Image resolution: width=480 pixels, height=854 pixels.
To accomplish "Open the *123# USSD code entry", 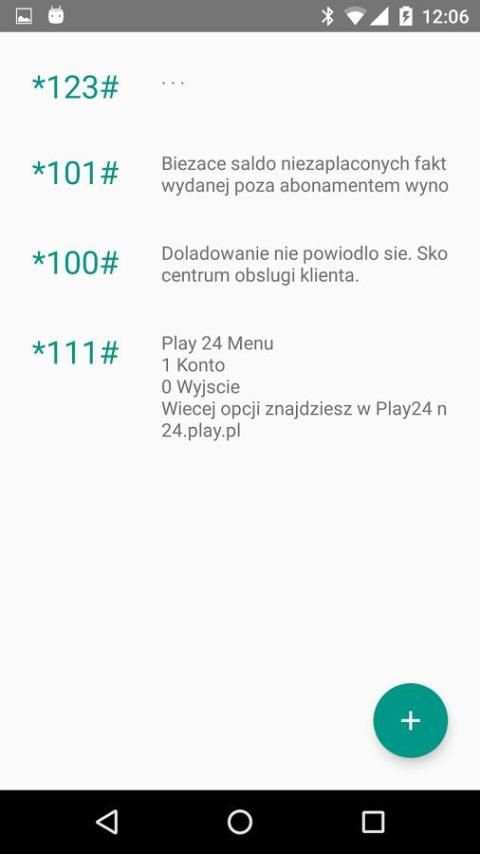I will (240, 87).
